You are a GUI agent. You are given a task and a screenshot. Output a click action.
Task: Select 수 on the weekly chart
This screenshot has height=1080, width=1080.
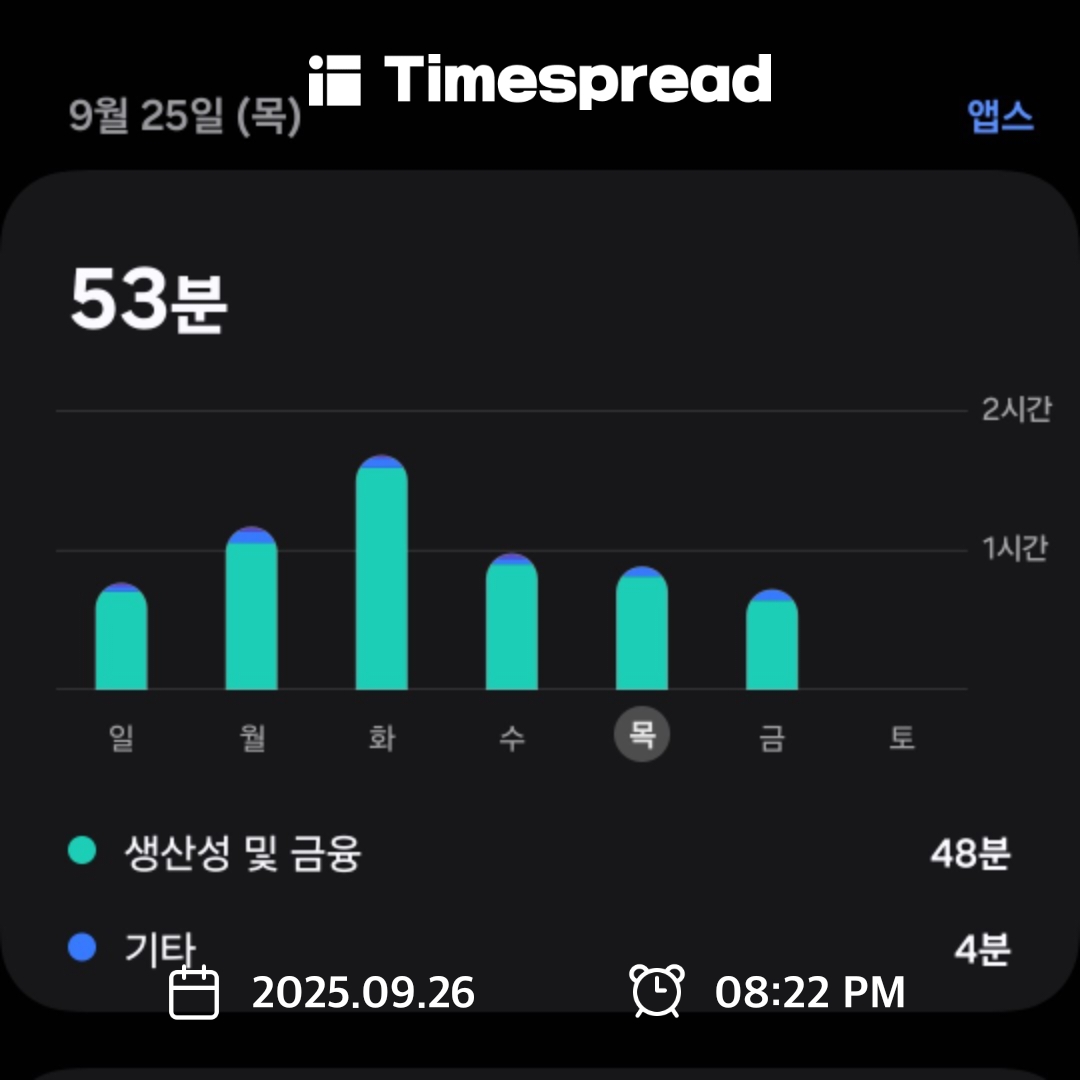[x=512, y=737]
